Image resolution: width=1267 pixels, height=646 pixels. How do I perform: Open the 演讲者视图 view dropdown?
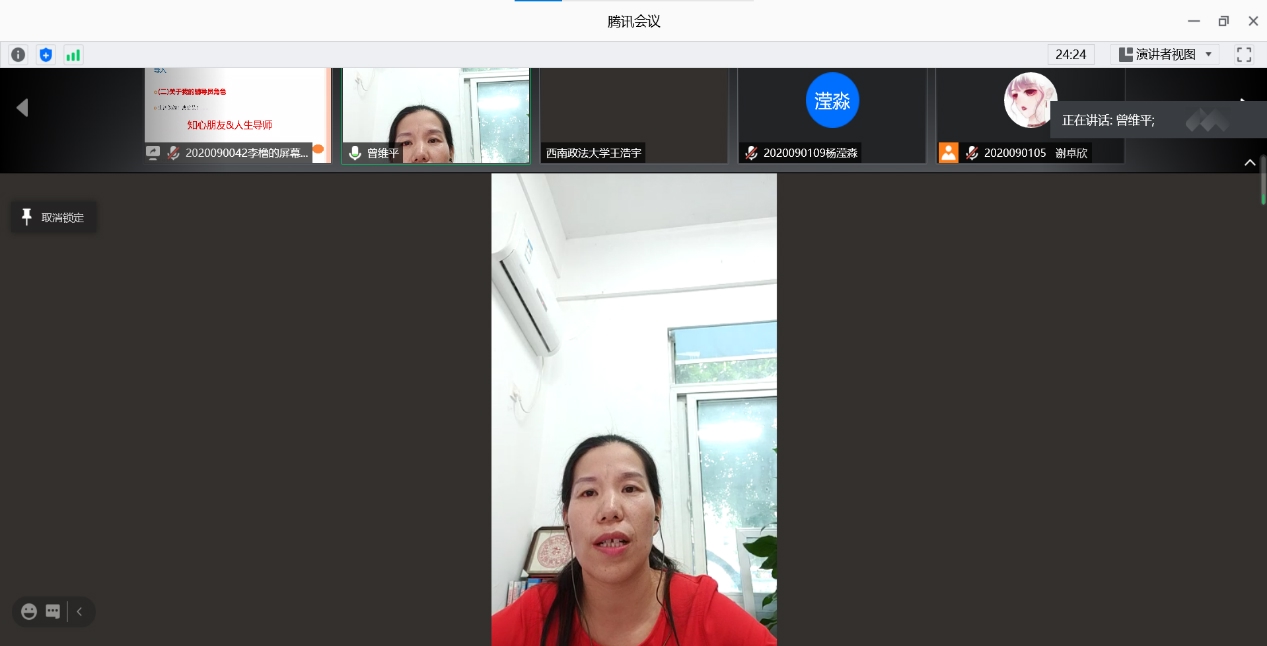click(1166, 55)
